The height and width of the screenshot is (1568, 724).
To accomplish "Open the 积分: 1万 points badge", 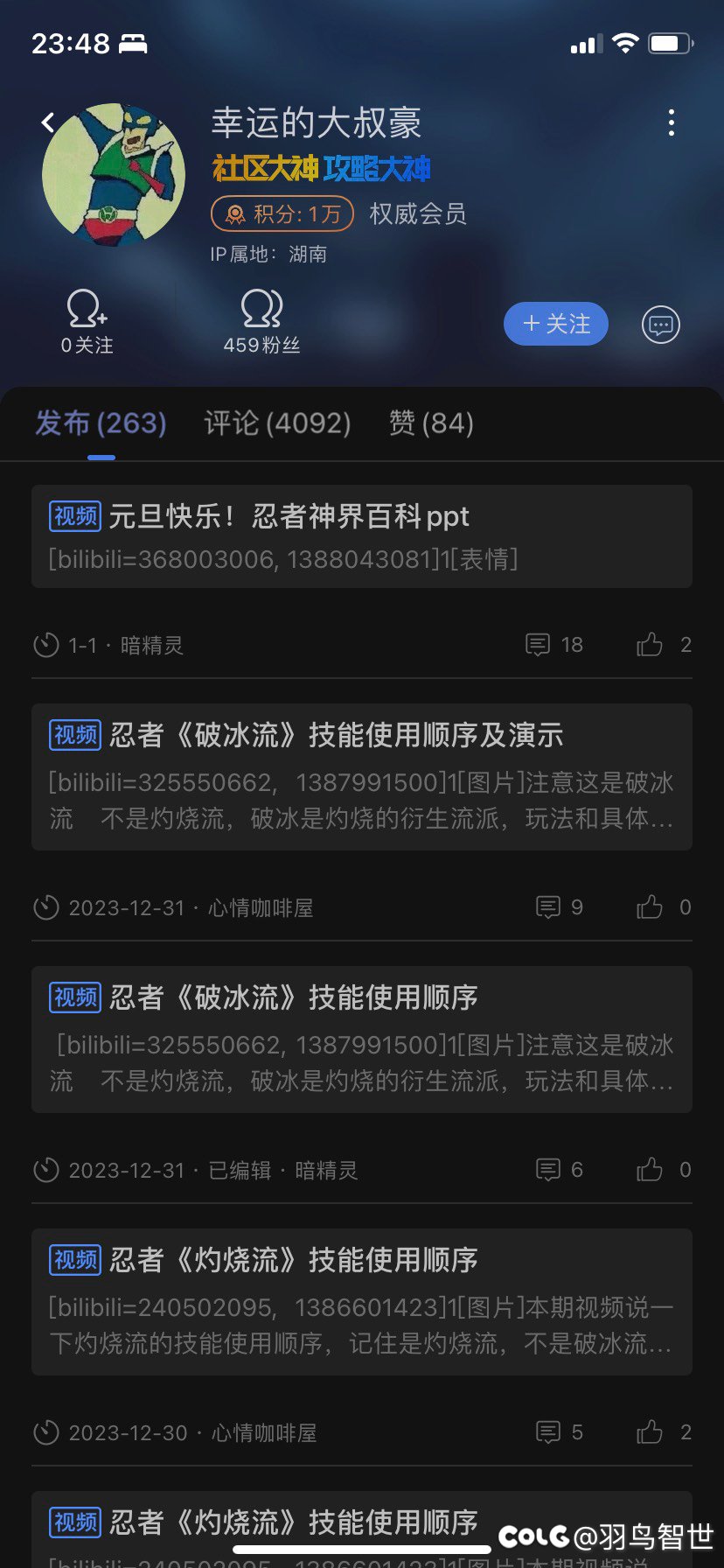I will (x=282, y=213).
